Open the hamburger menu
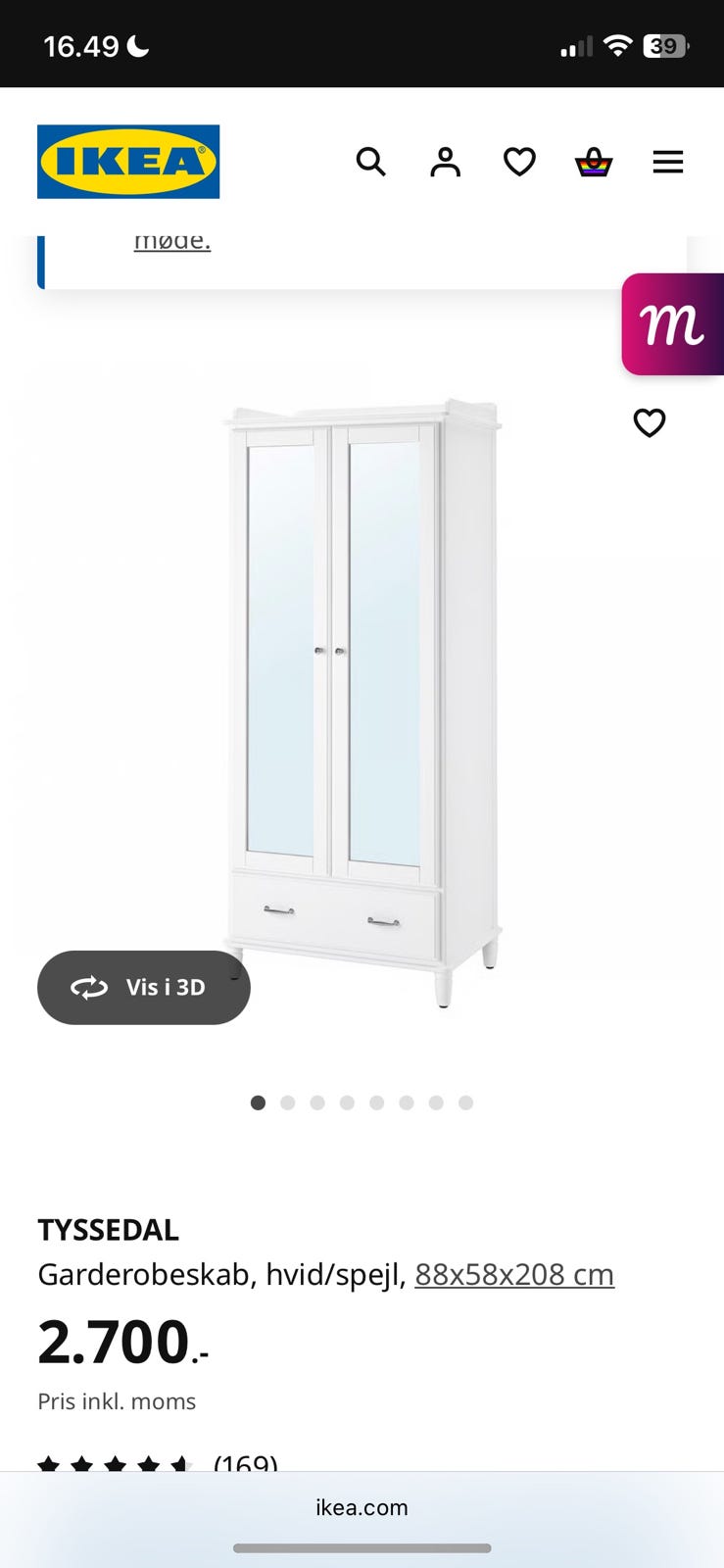The width and height of the screenshot is (724, 1568). pos(668,162)
